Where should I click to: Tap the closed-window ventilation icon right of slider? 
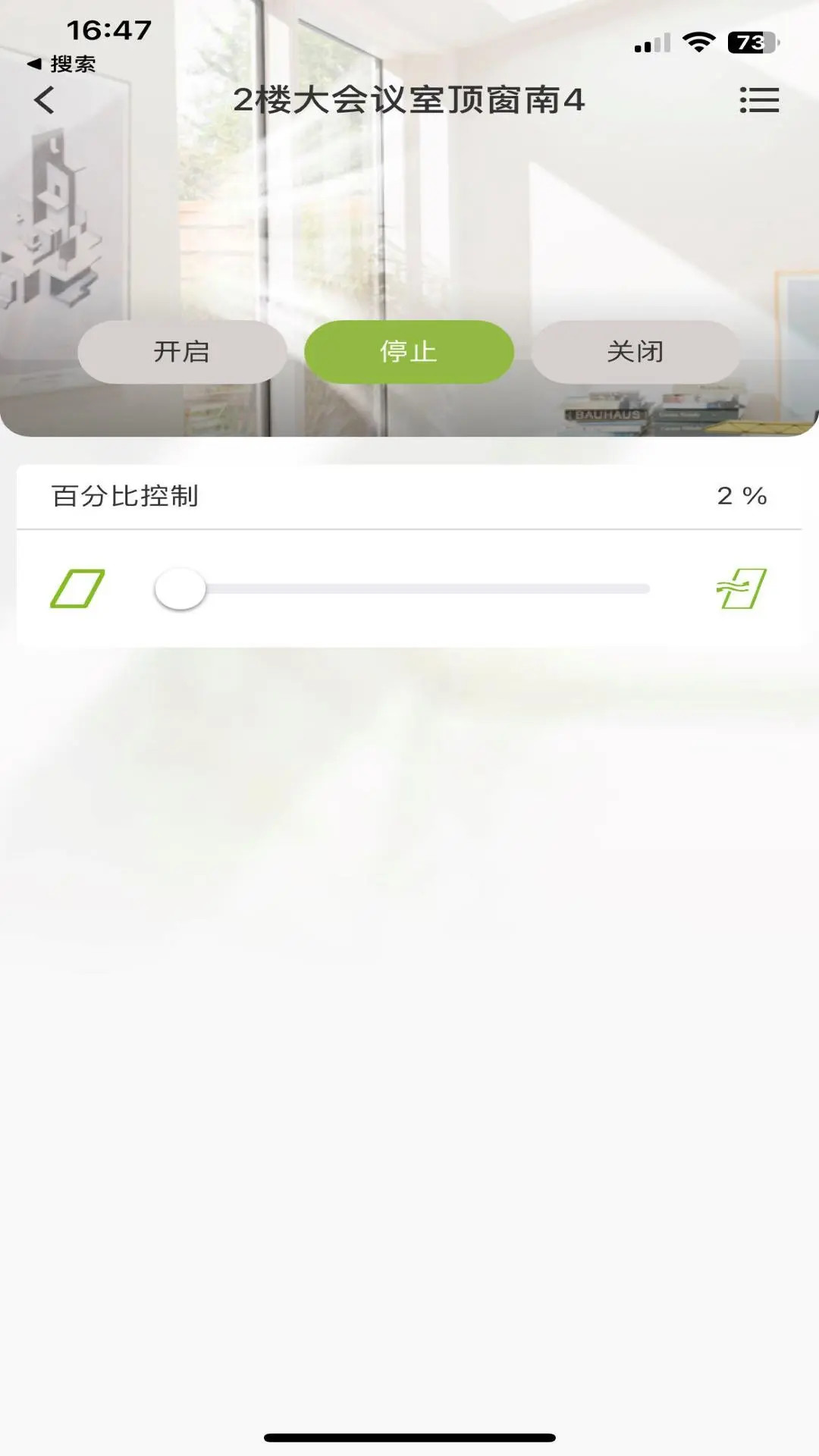point(739,588)
